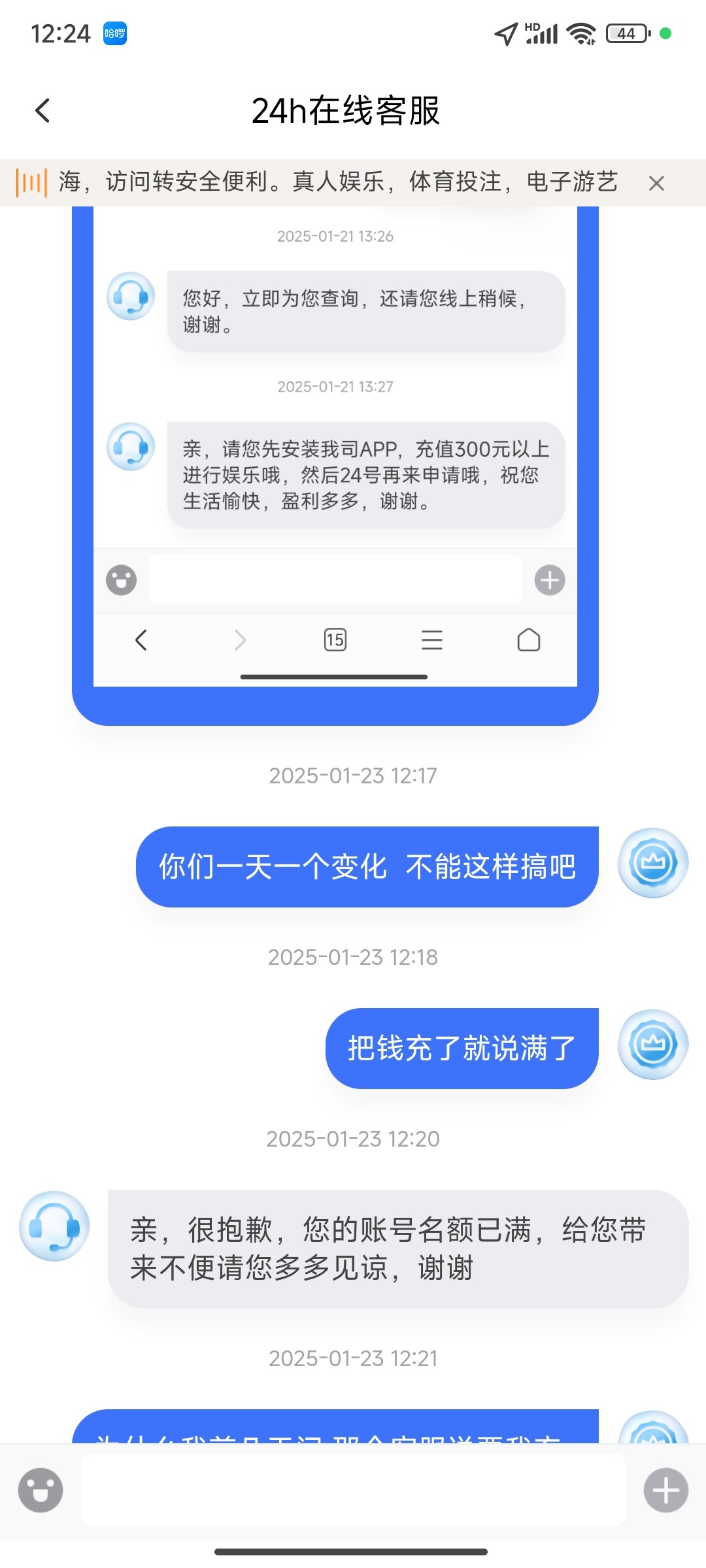Screen dimensions: 706x1568
Task: Tap the crown badge next to your message
Action: pos(652,862)
